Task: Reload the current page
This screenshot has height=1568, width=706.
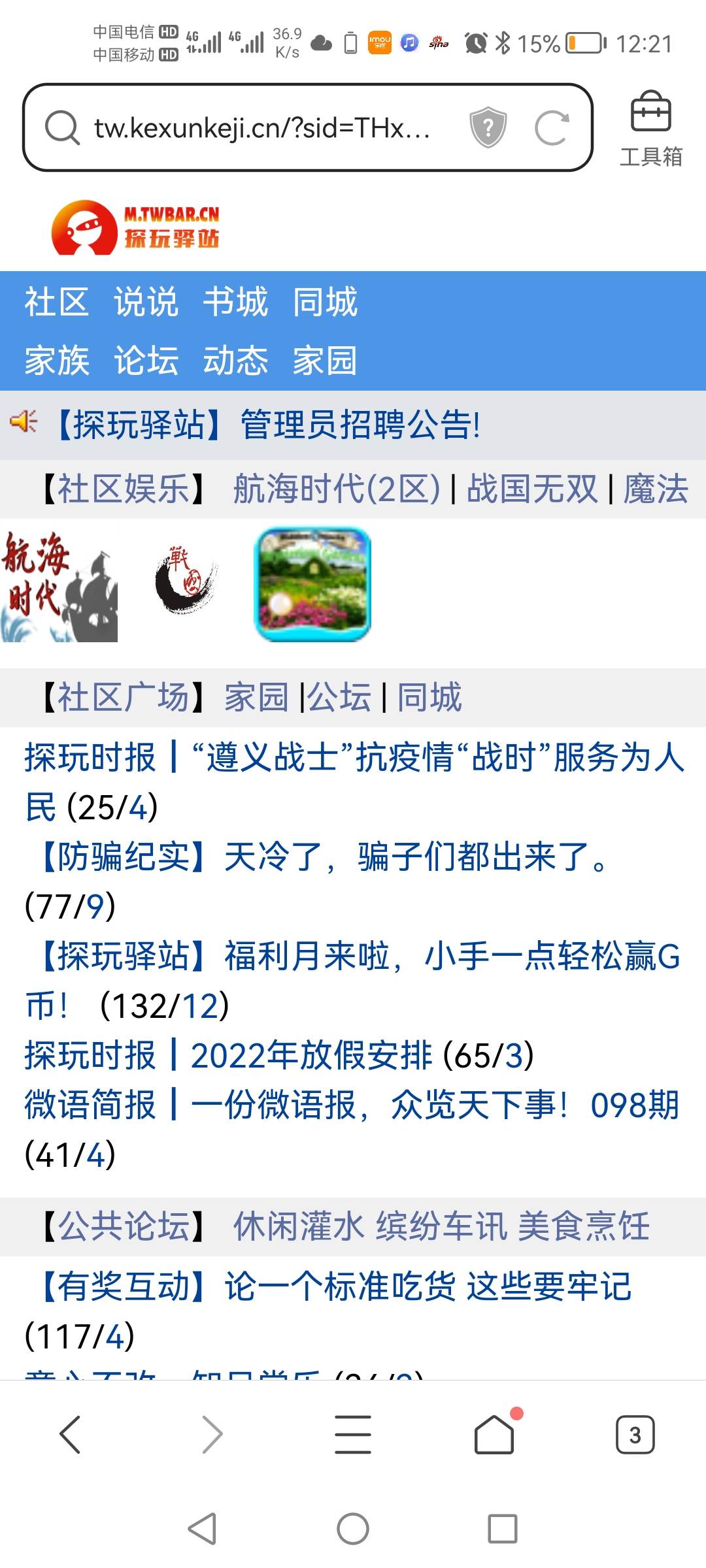Action: tap(551, 127)
